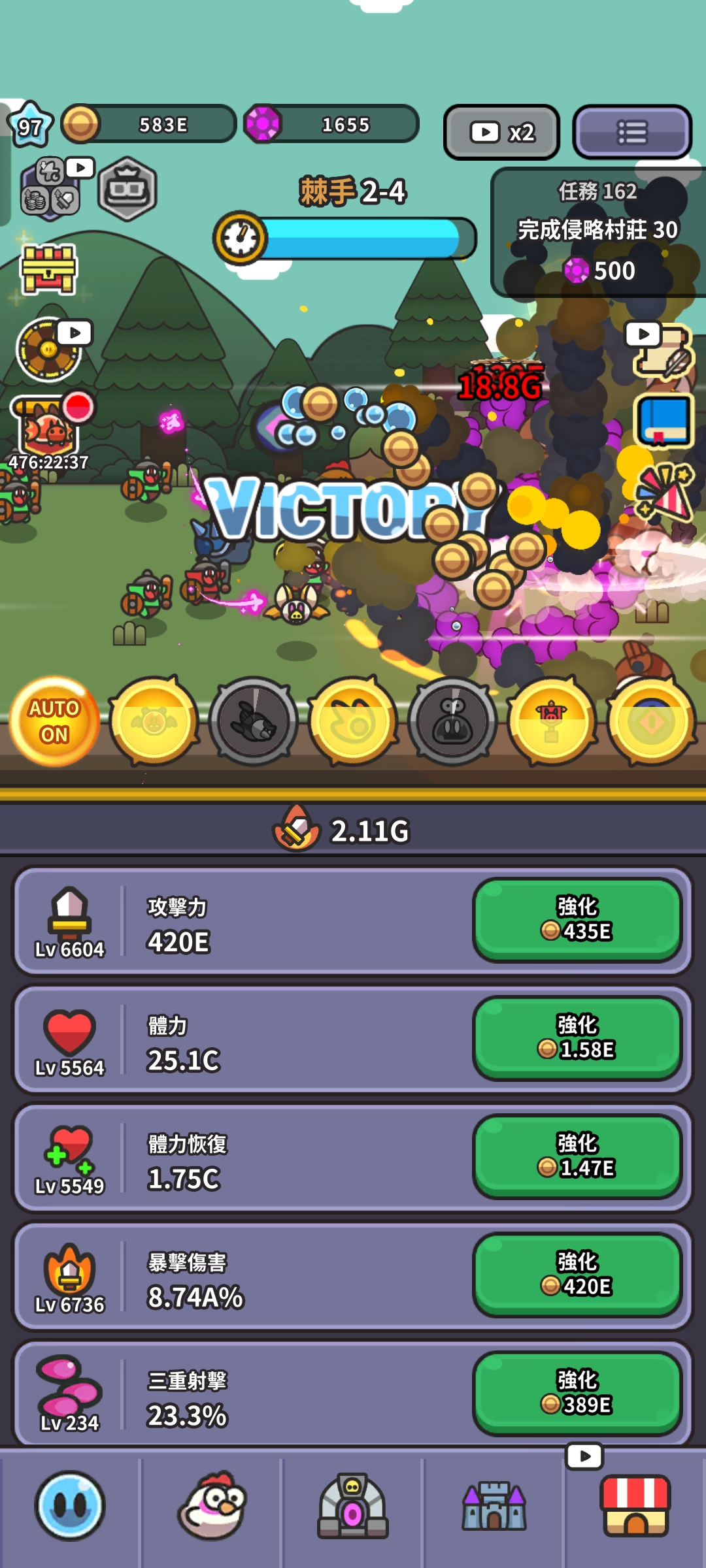This screenshot has height=1568, width=706.
Task: Spin the roulette wheel video reward
Action: pos(50,350)
